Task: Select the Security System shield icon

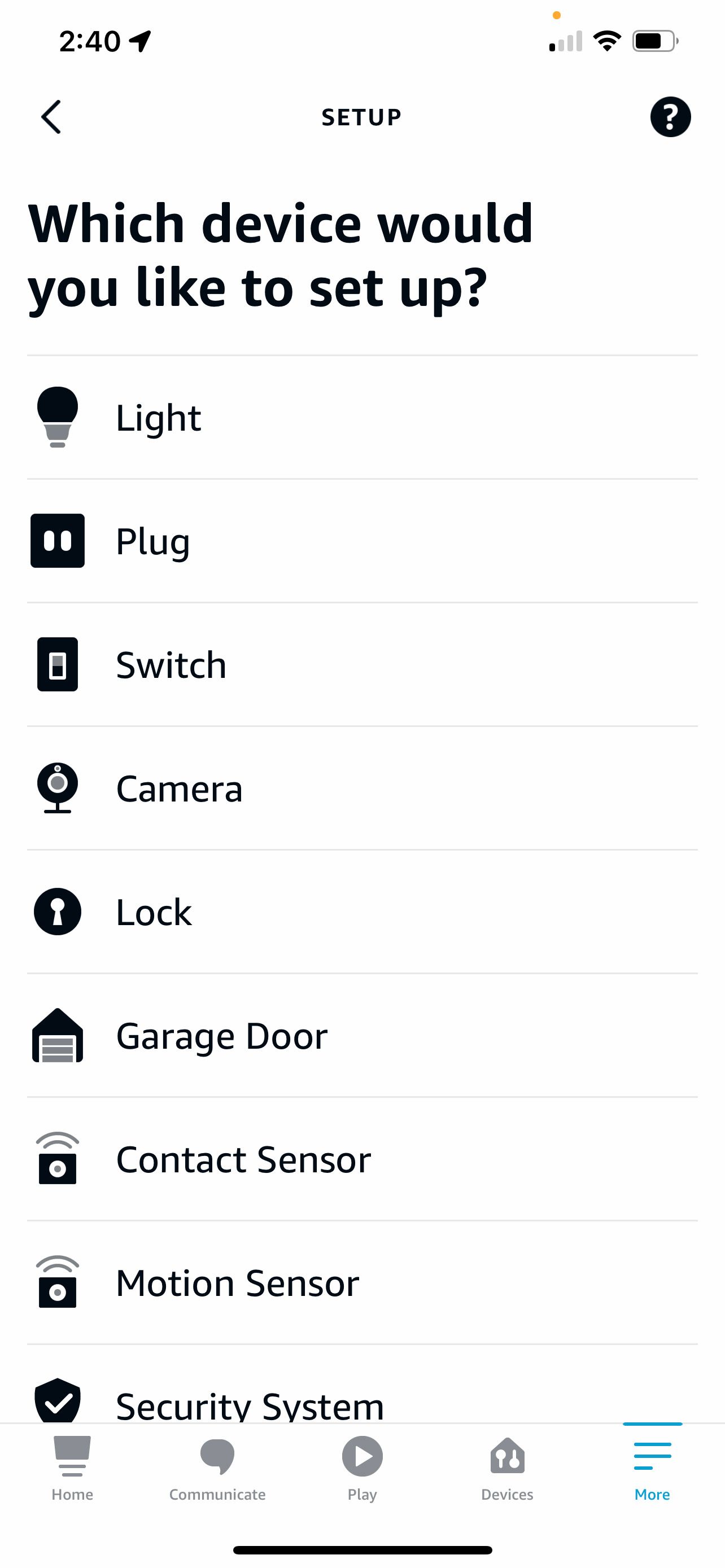Action: tap(57, 1400)
